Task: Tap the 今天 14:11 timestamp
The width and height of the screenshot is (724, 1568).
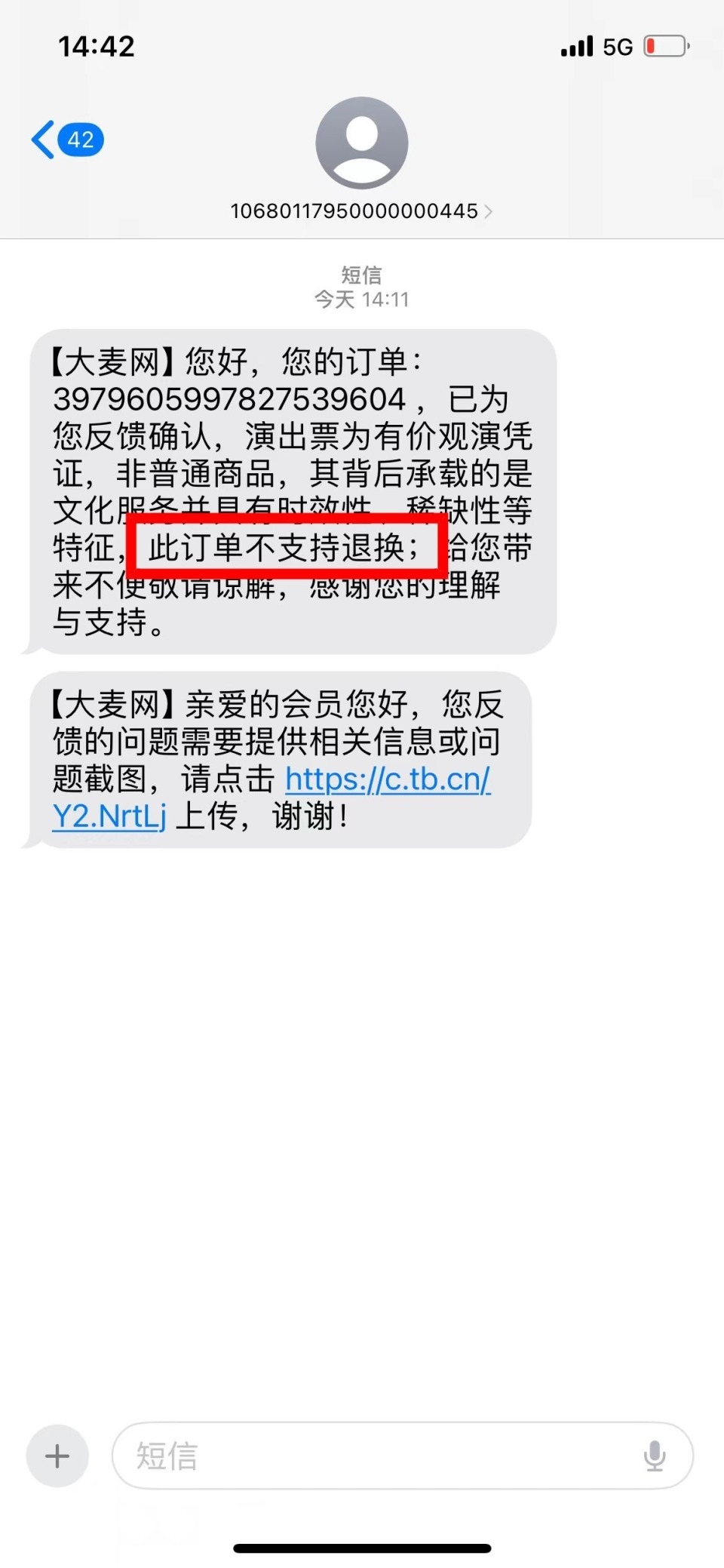Action: pyautogui.click(x=361, y=299)
